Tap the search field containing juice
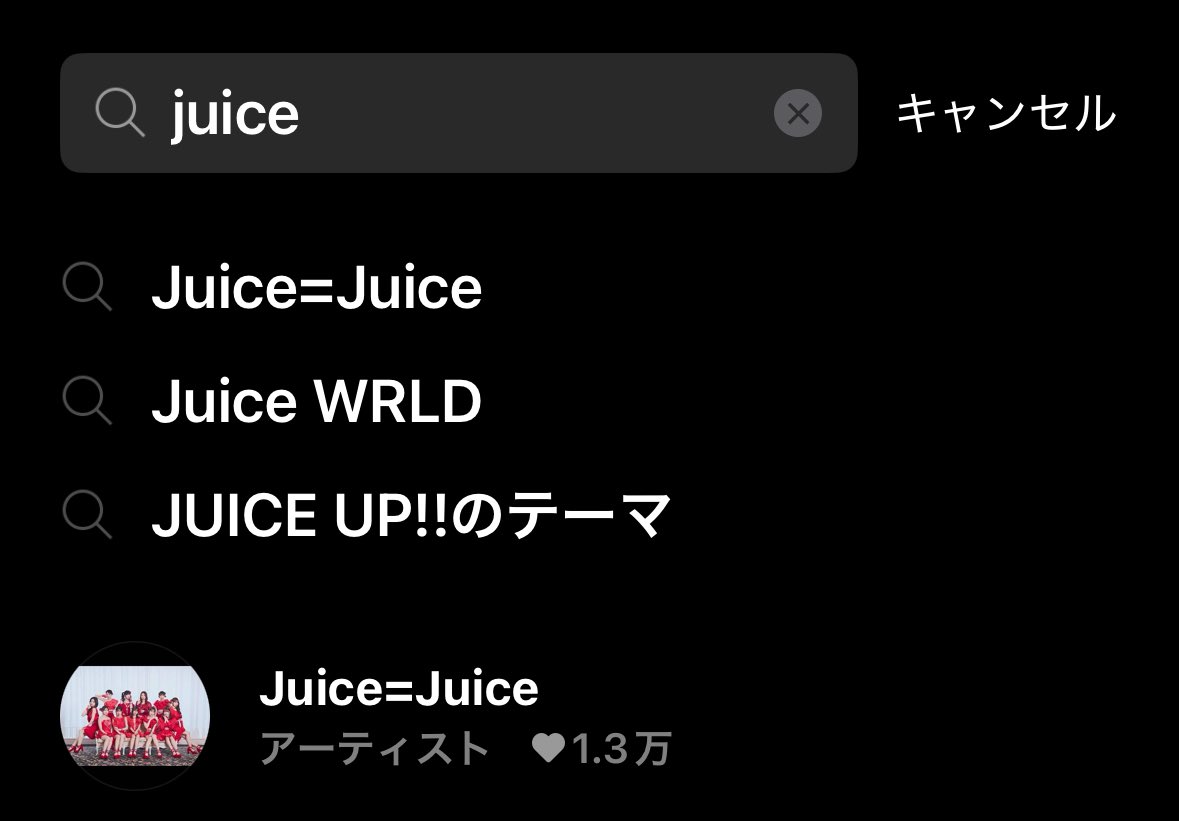1179x821 pixels. (x=450, y=113)
